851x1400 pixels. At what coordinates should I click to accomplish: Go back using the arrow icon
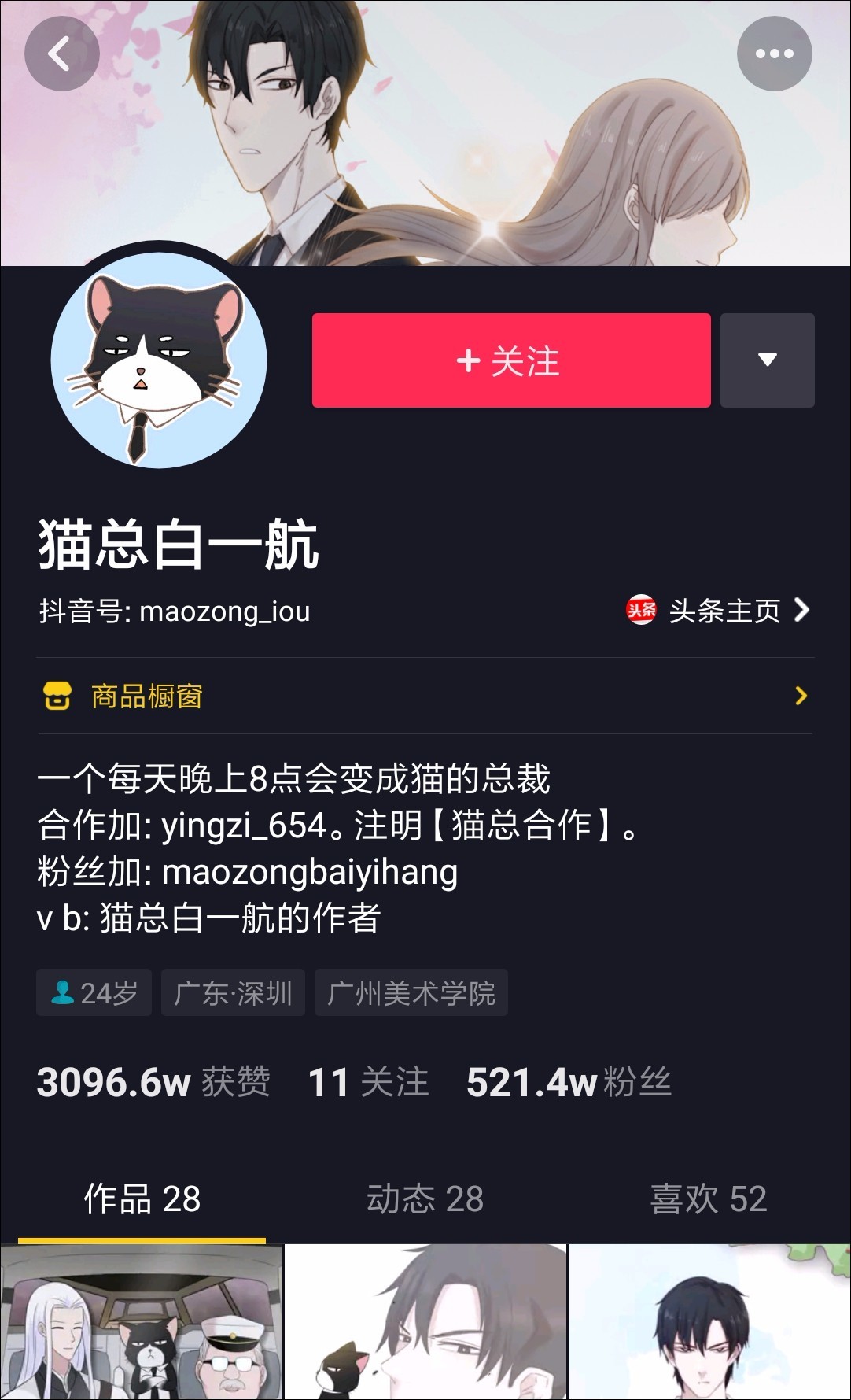[x=61, y=54]
